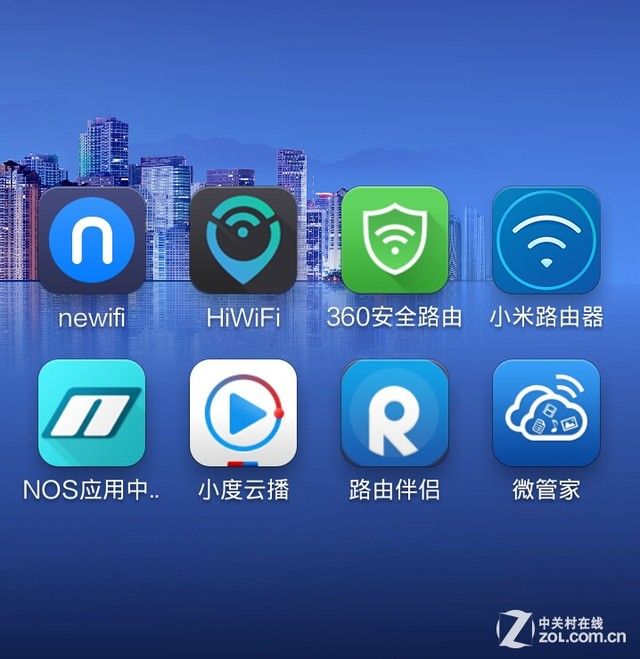Launch 小度云播 app

(x=243, y=413)
